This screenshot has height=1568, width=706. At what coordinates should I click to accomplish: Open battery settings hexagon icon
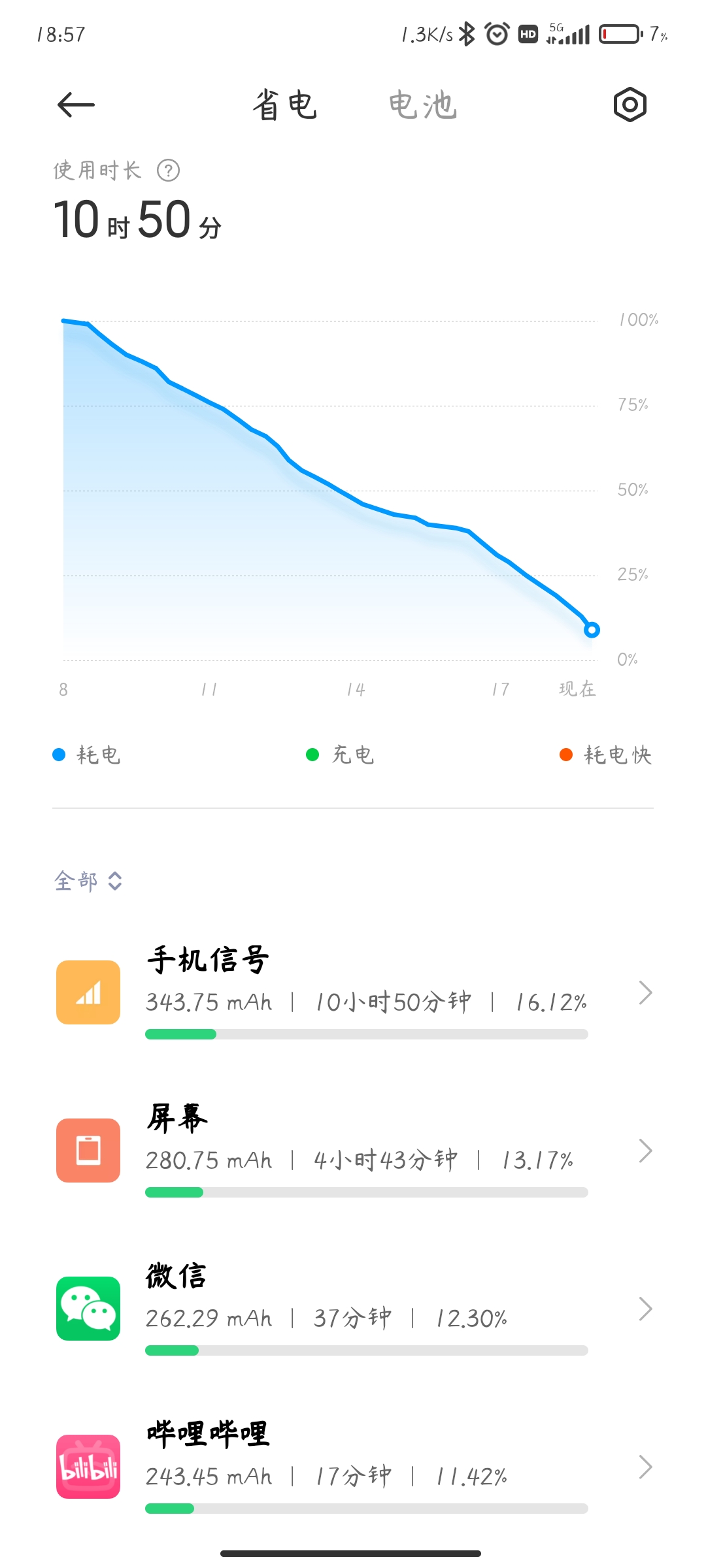(x=630, y=105)
